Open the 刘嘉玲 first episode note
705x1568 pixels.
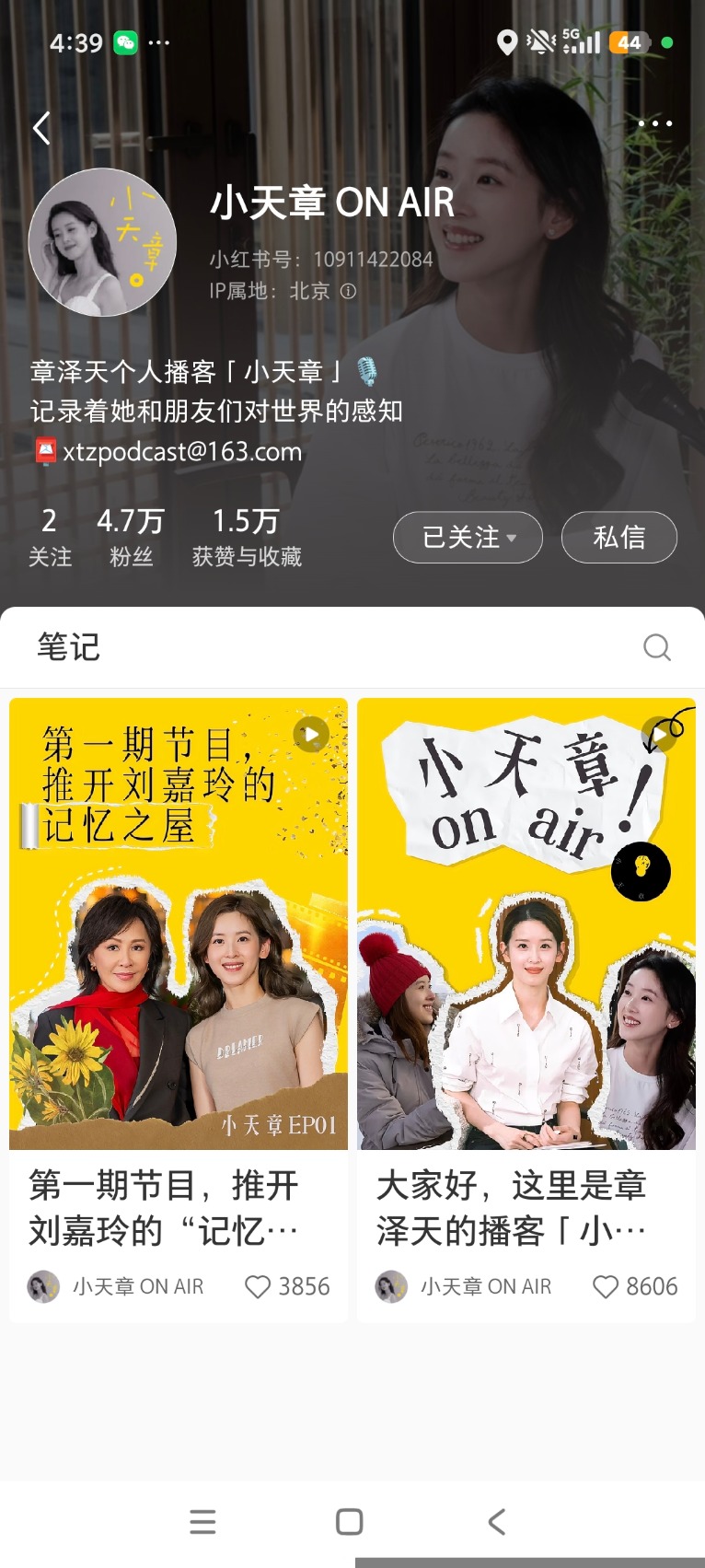coord(179,923)
